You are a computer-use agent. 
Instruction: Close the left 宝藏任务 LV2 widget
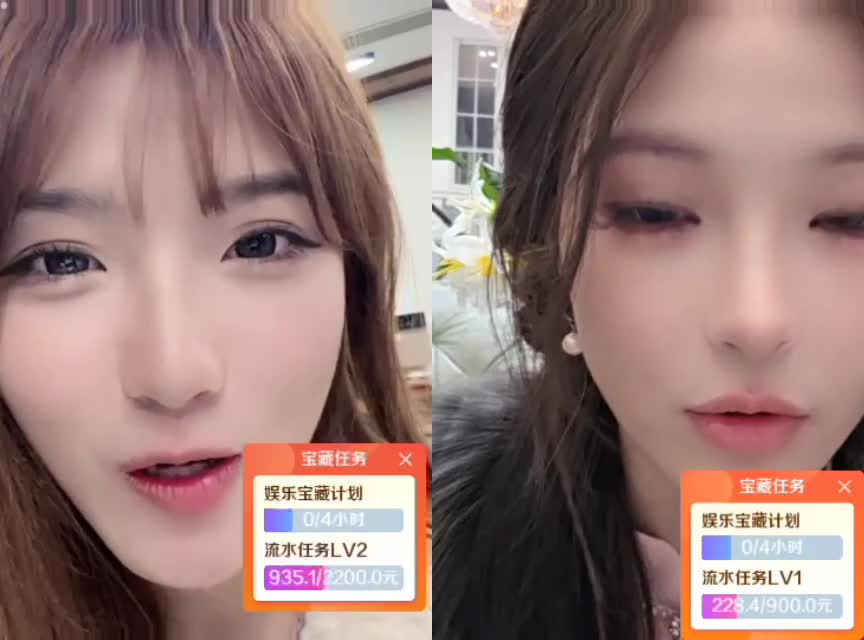pyautogui.click(x=405, y=460)
